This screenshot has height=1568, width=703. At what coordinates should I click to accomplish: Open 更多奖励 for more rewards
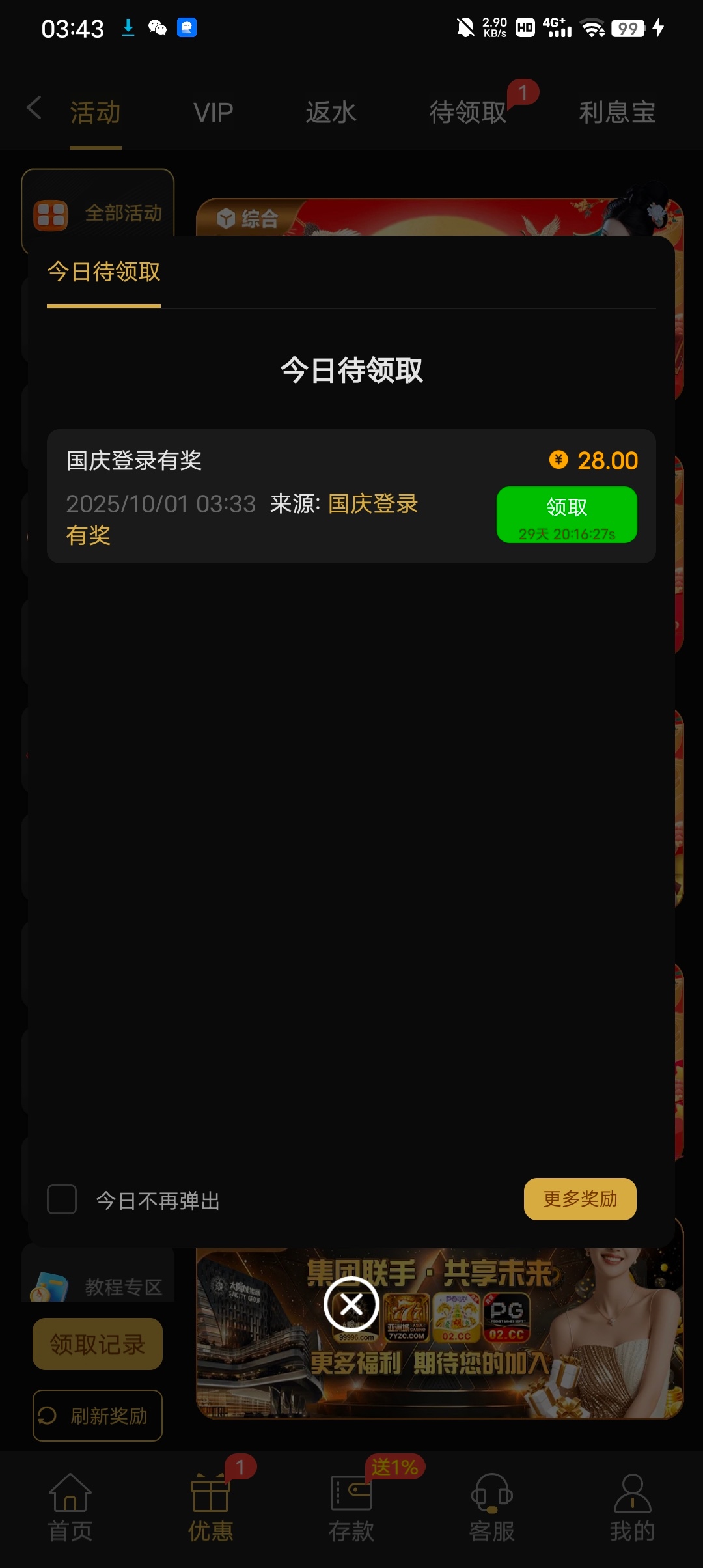click(580, 1199)
